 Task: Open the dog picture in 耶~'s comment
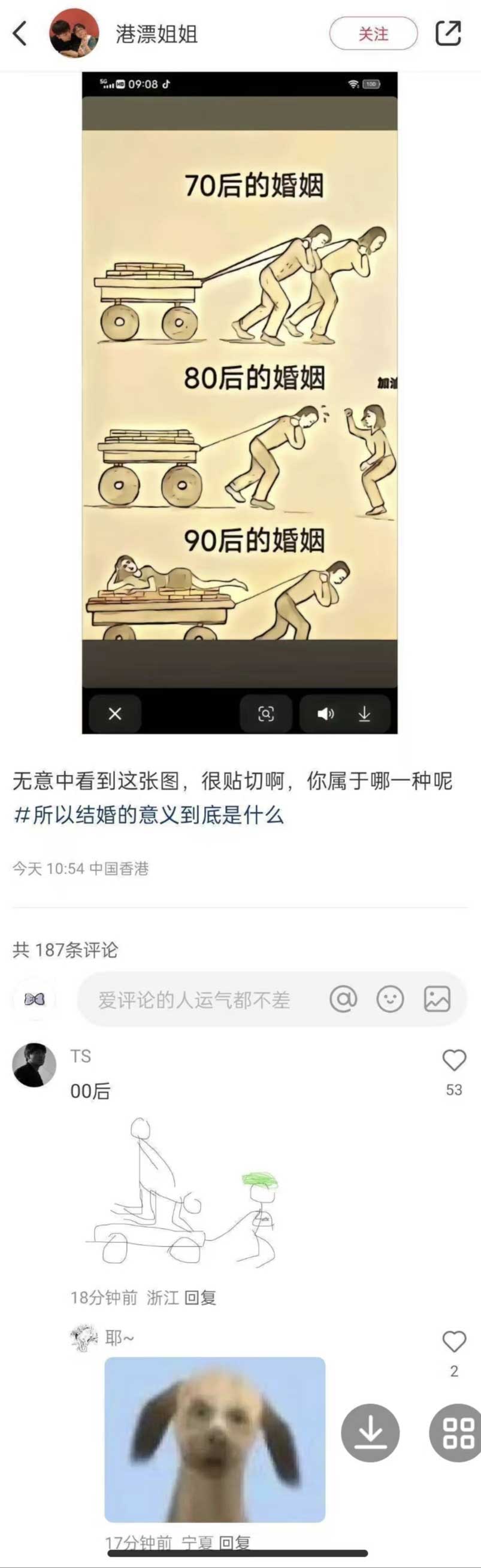pyautogui.click(x=214, y=1439)
